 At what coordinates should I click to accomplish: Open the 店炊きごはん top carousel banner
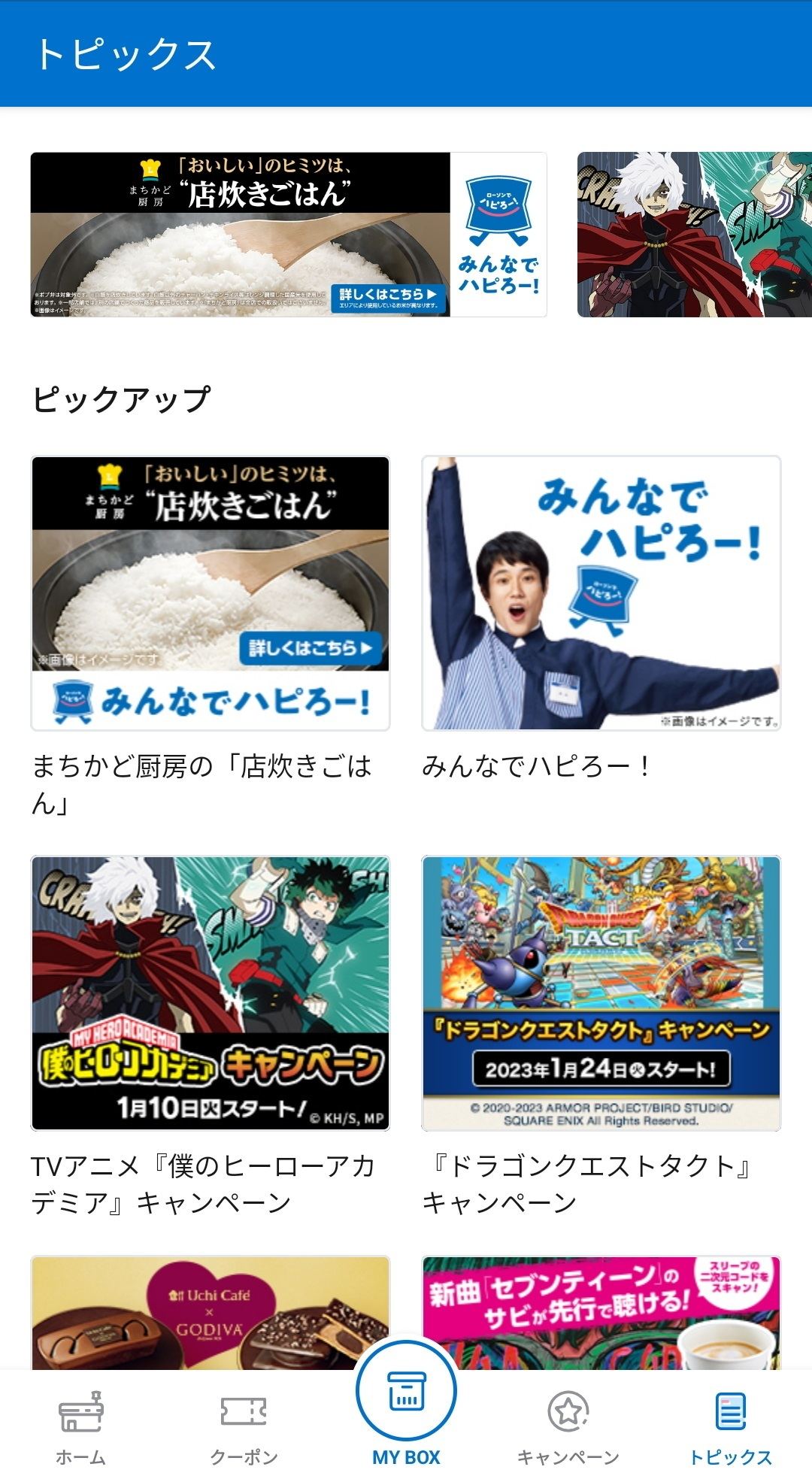[x=288, y=235]
